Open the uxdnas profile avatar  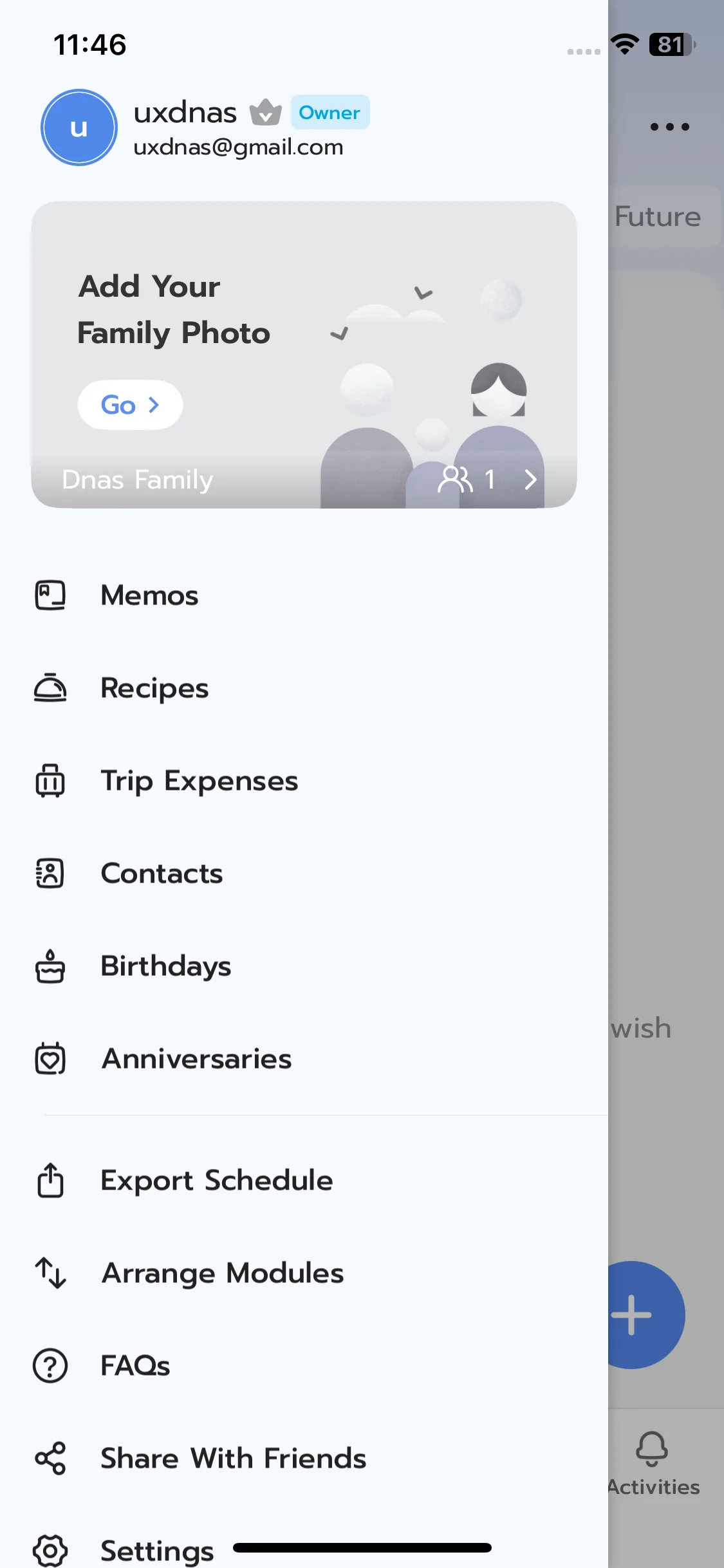(x=79, y=127)
